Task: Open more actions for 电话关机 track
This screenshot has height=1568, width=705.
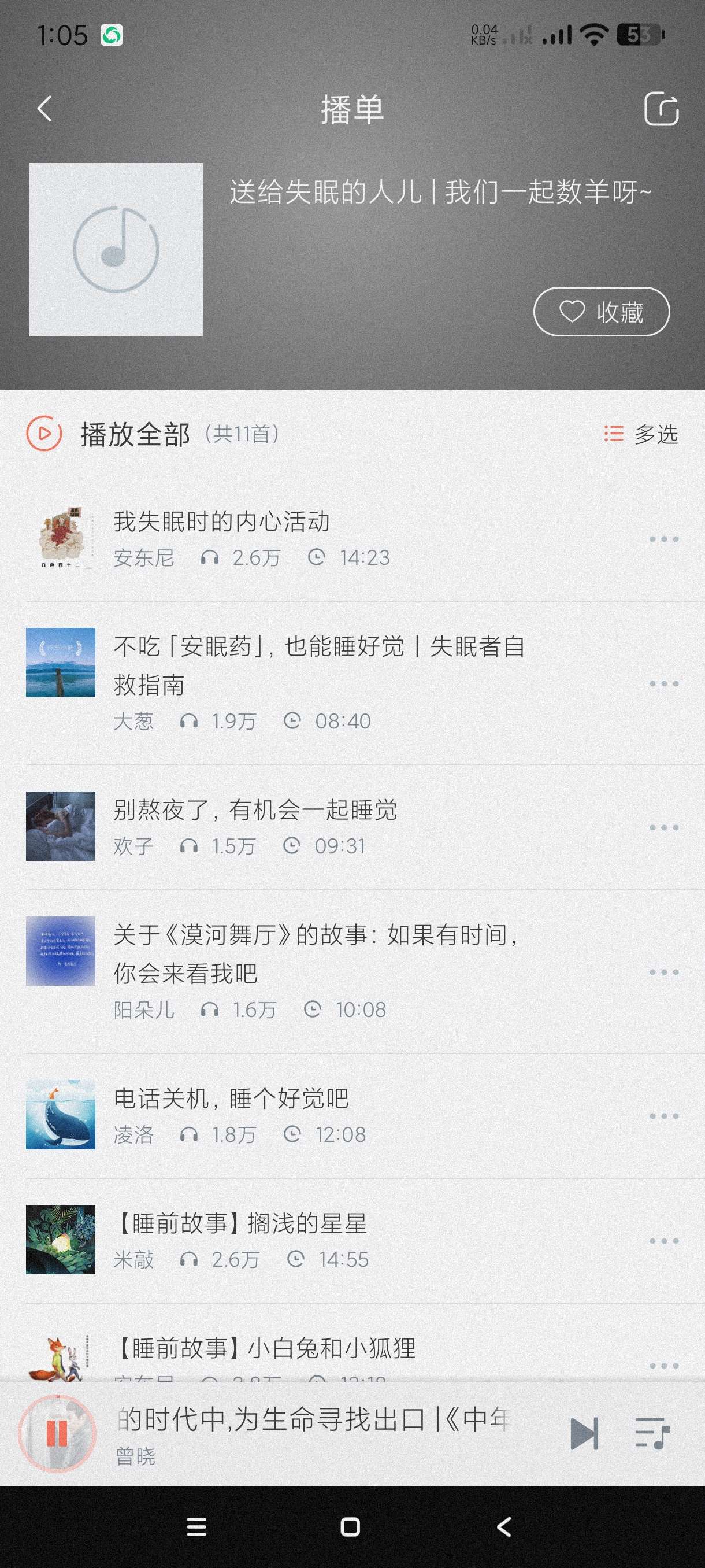Action: 663,1116
